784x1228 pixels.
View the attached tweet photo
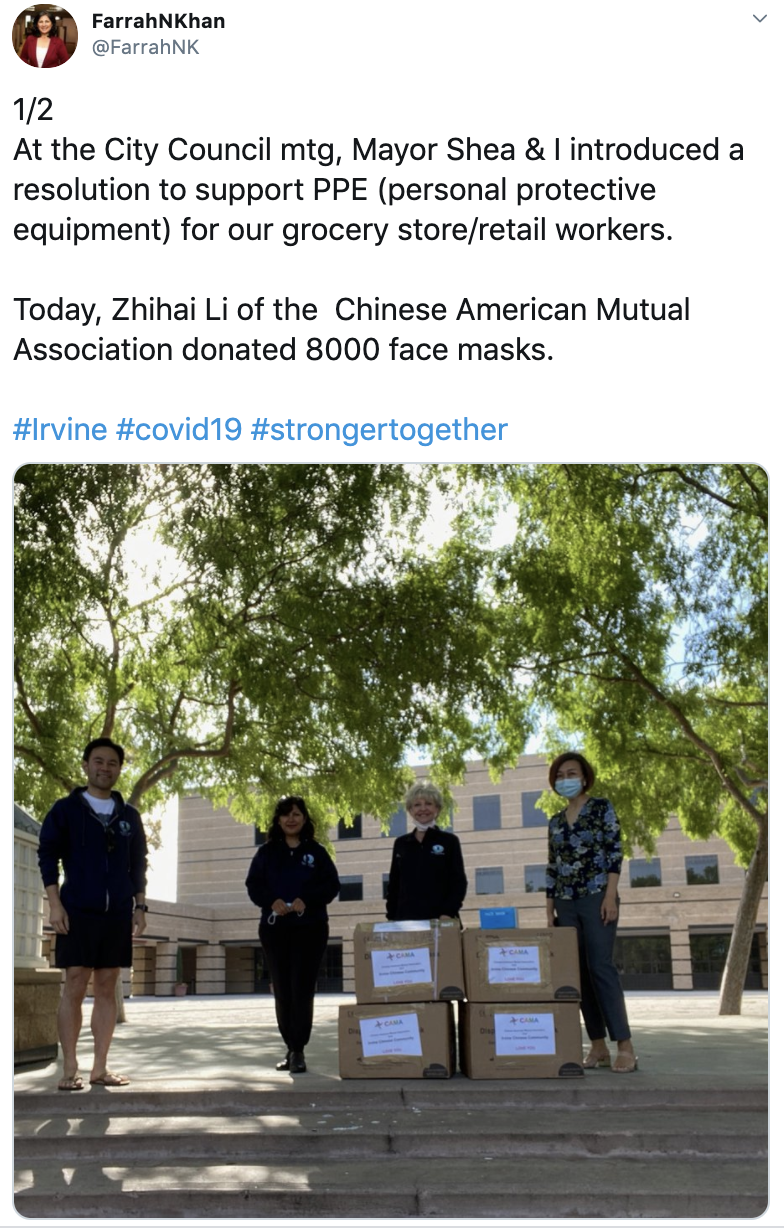pos(391,840)
